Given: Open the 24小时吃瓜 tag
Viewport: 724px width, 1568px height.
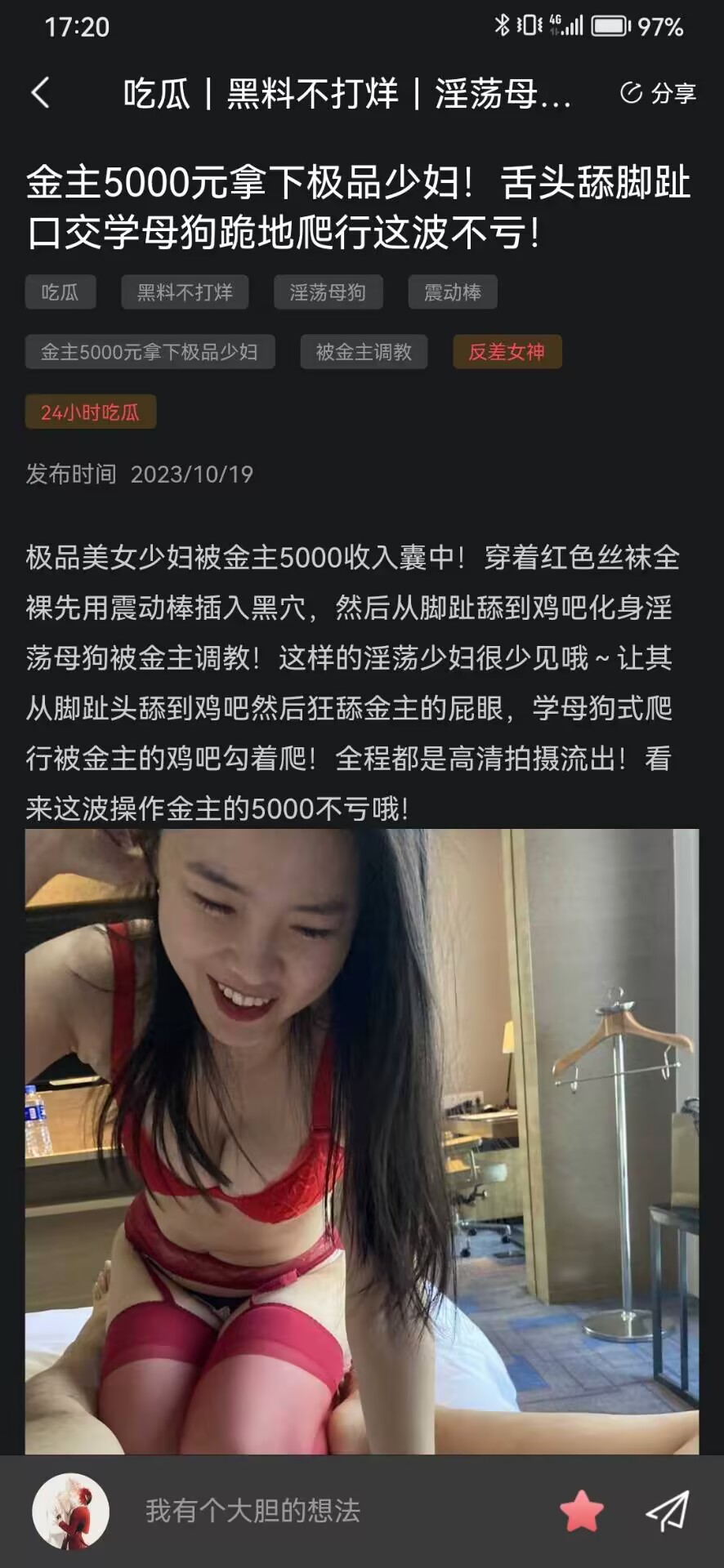Looking at the screenshot, I should pos(91,412).
